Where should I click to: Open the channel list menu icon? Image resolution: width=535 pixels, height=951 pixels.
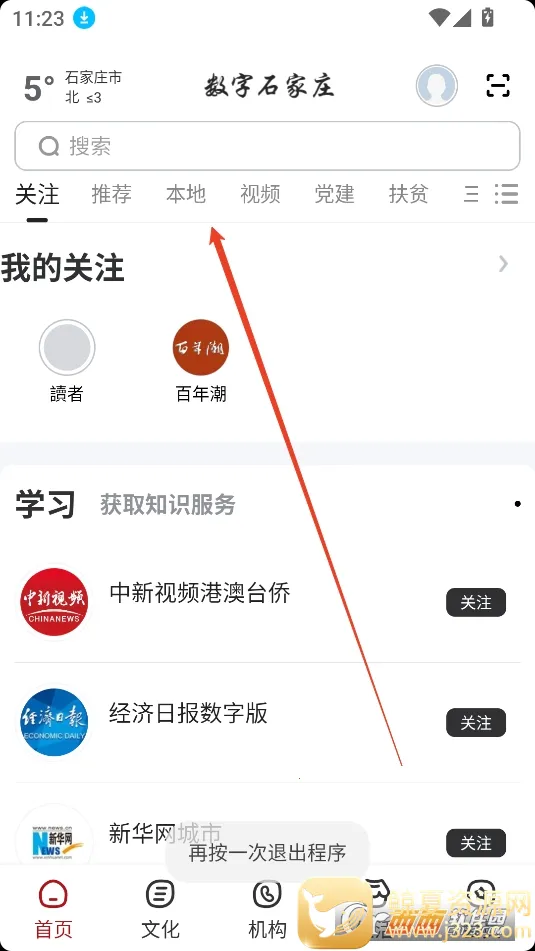[x=506, y=194]
